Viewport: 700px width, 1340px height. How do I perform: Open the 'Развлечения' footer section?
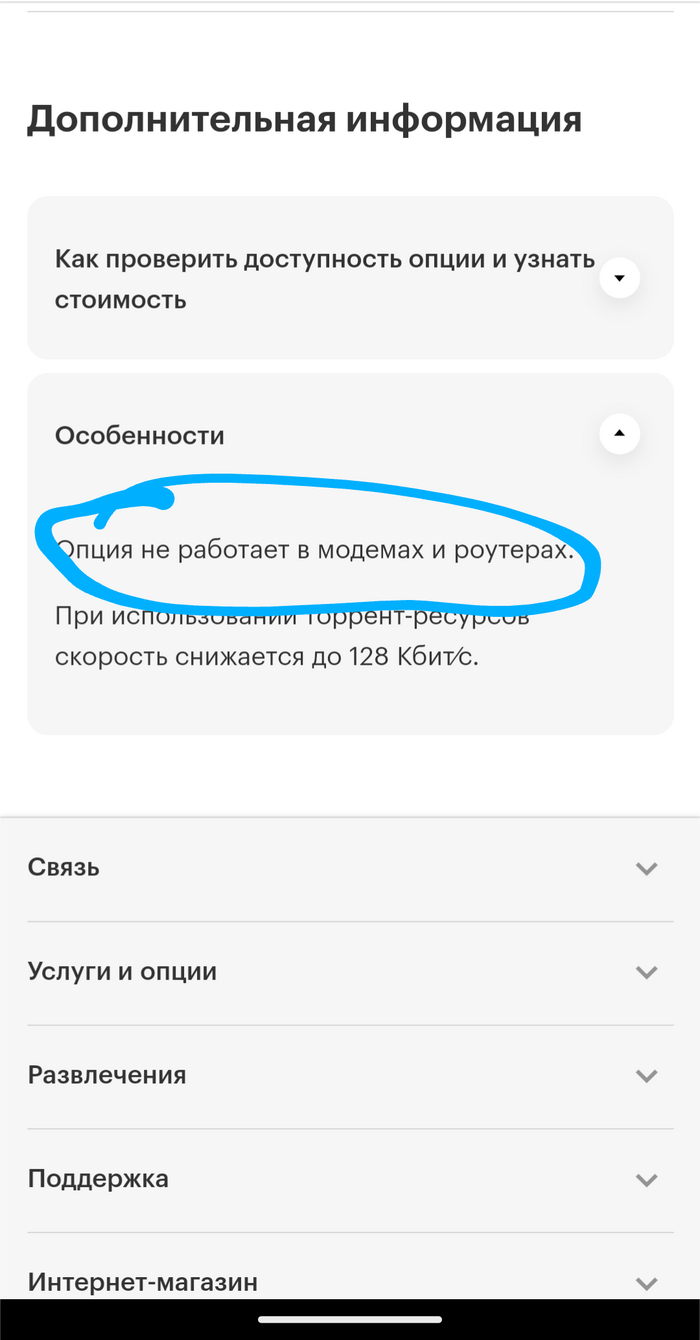pos(646,1076)
